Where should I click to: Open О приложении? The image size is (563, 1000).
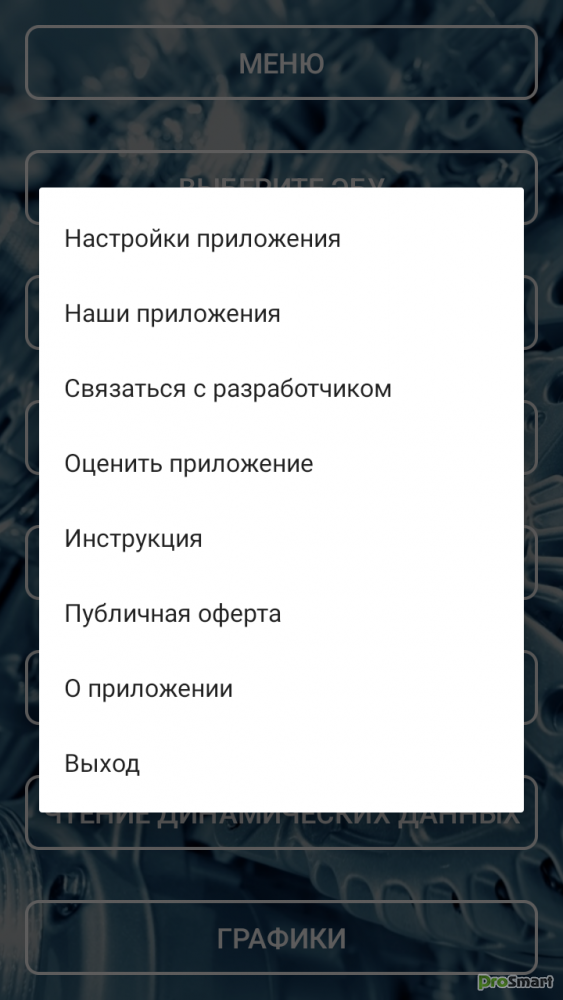[281, 688]
